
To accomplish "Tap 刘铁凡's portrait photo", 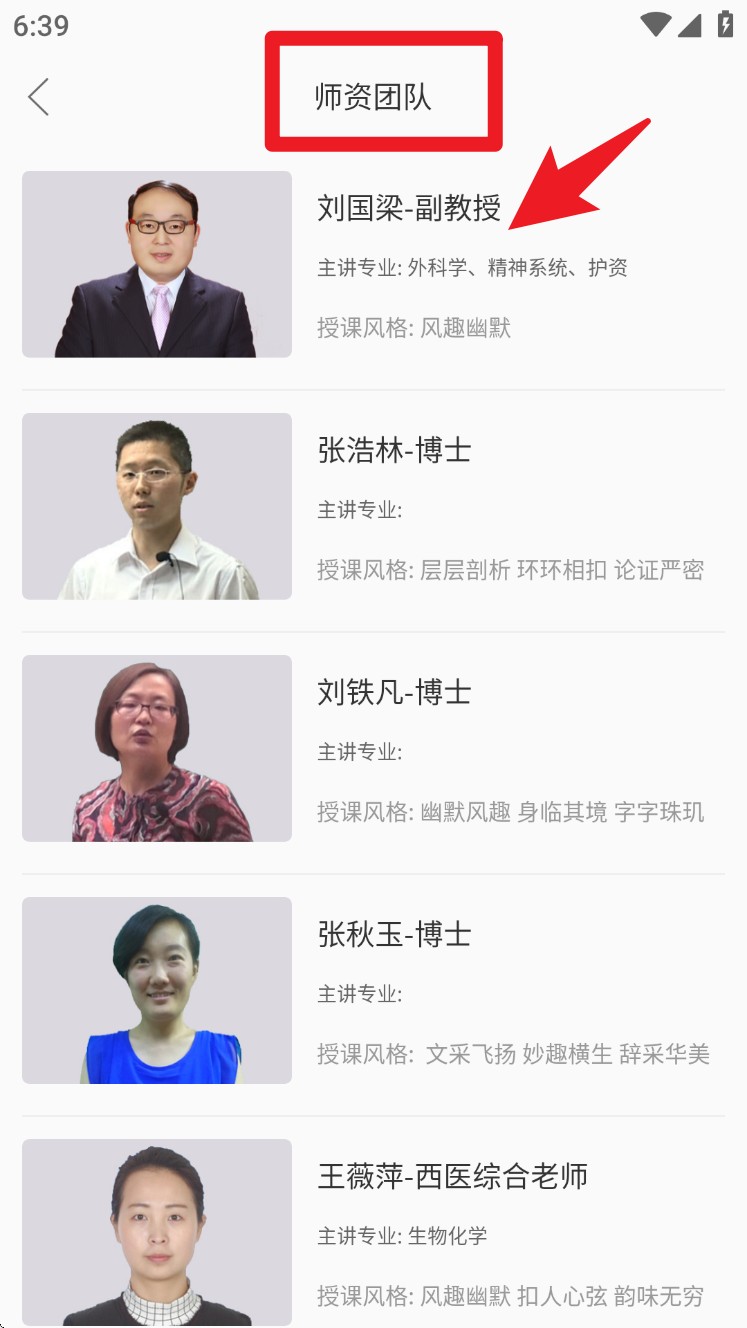I will tap(156, 747).
